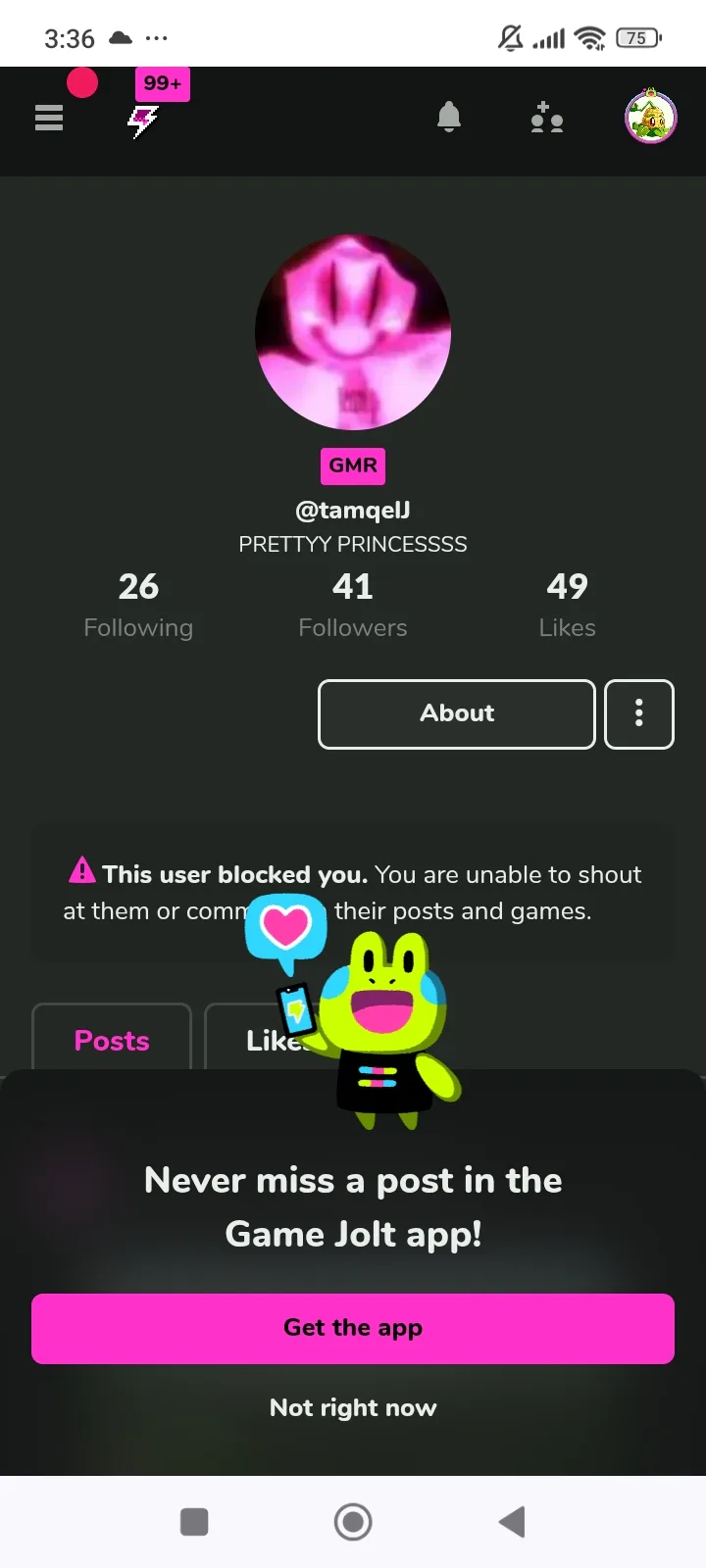Open the three-dot profile options
Screen dimensions: 706x1568
[x=639, y=714]
